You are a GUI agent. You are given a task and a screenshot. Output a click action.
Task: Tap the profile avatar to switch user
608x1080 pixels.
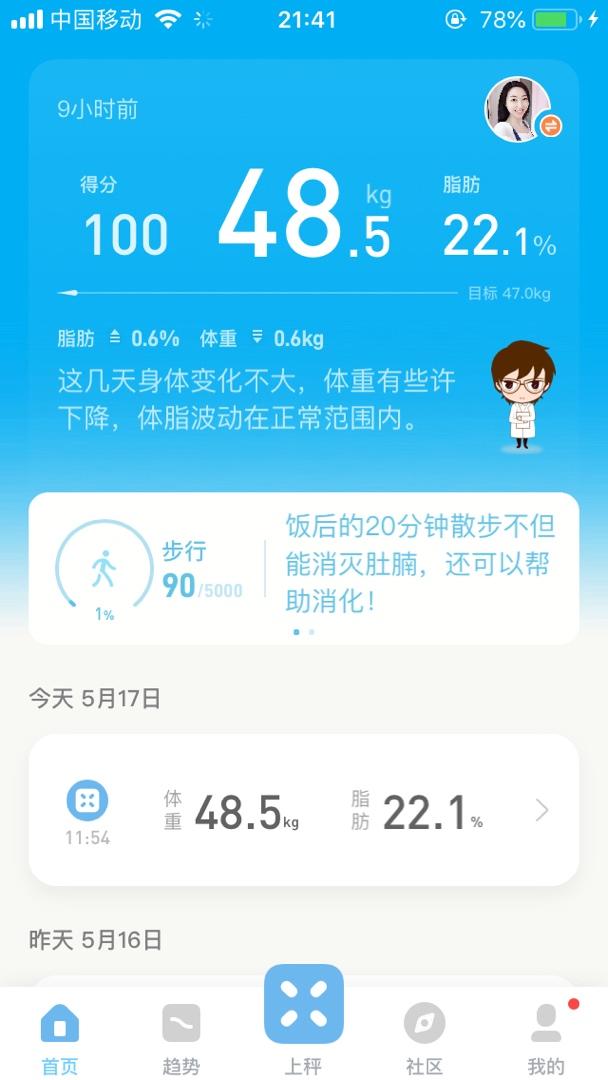click(x=518, y=109)
